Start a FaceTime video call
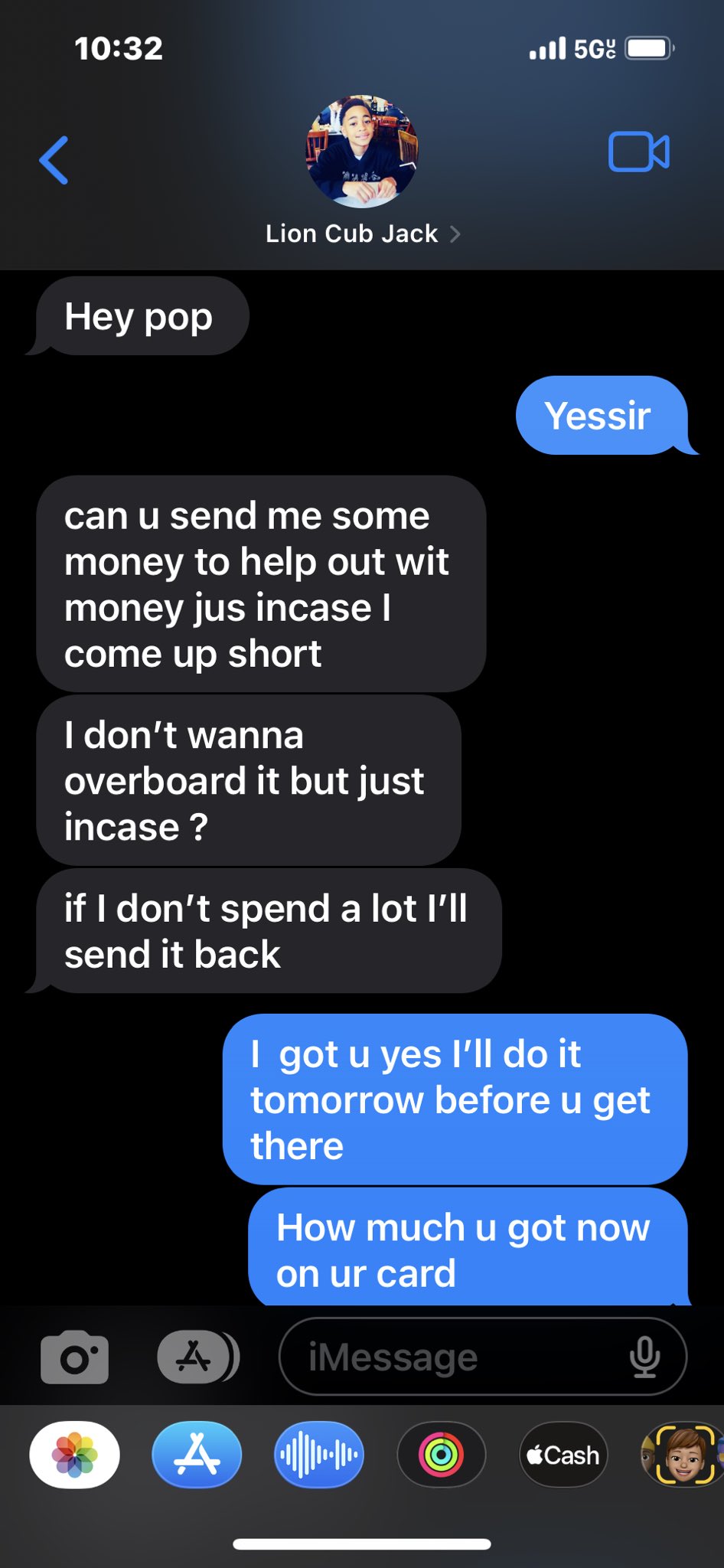Viewport: 724px width, 1568px height. pos(639,152)
